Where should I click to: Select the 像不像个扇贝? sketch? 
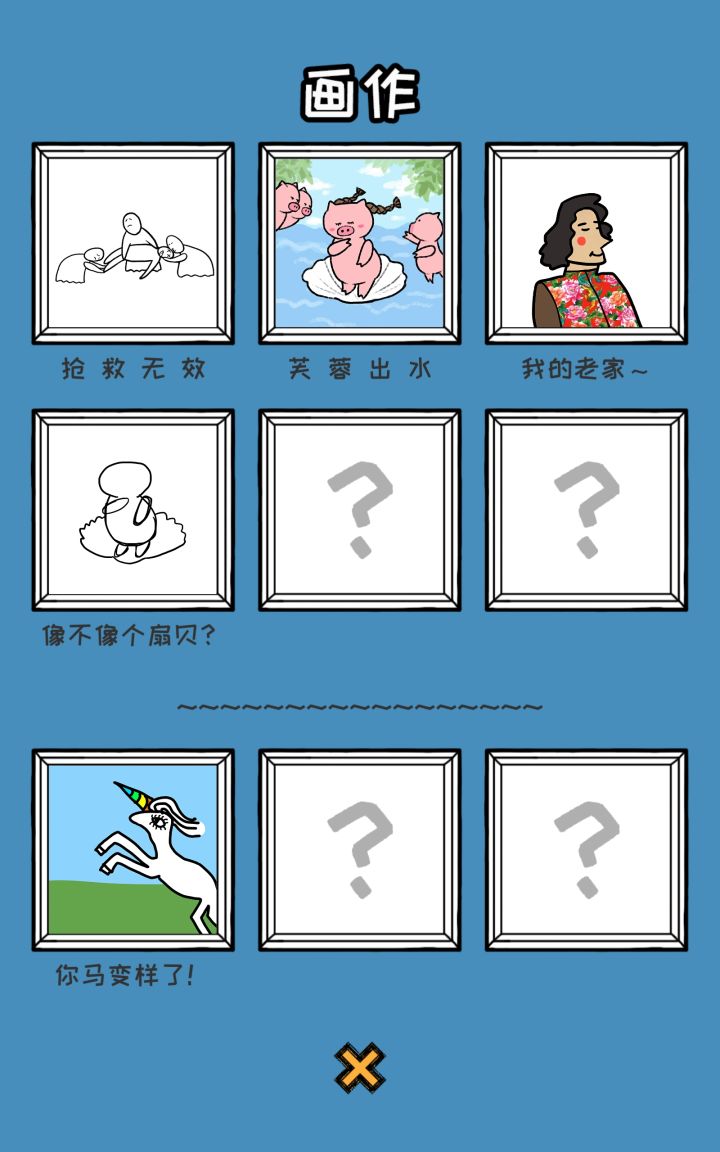point(133,510)
